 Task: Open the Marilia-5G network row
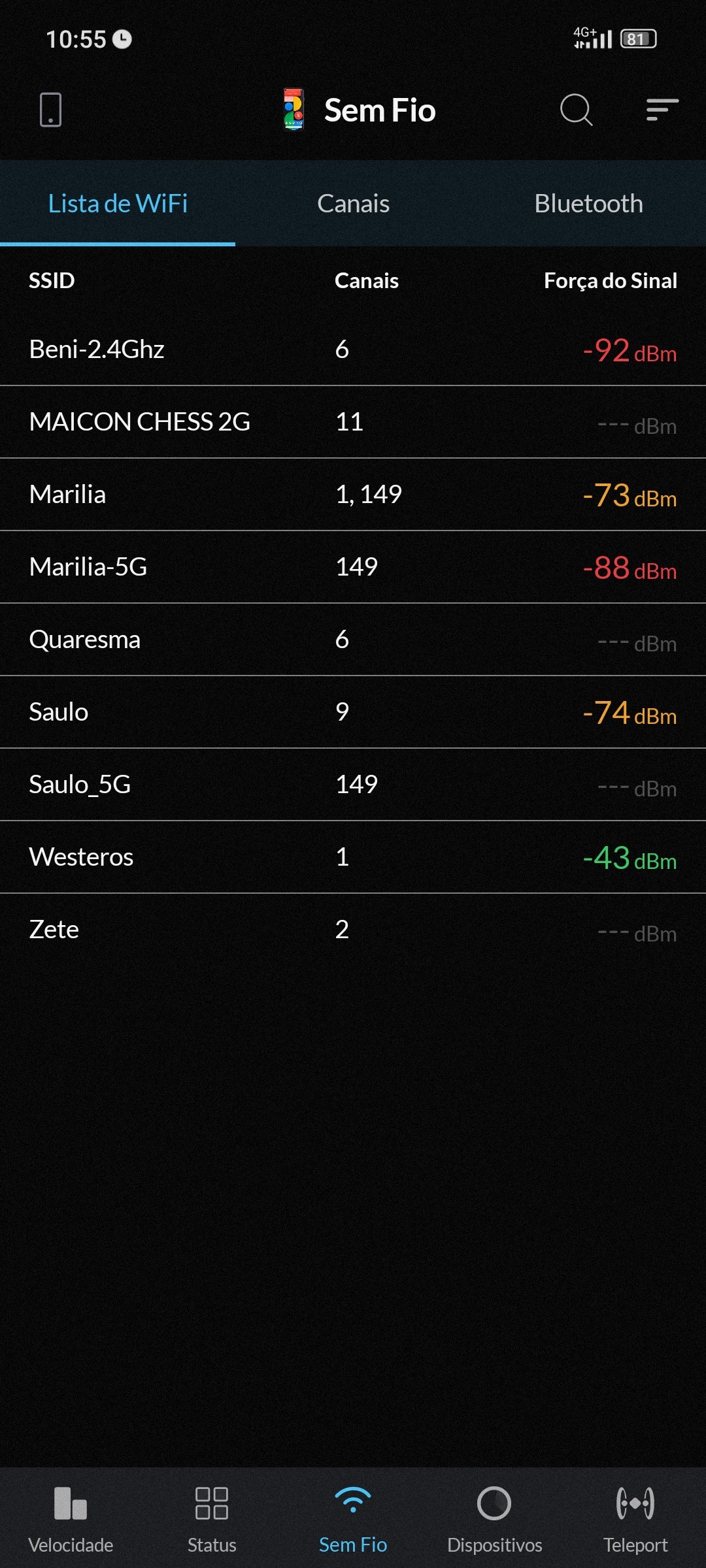353,567
